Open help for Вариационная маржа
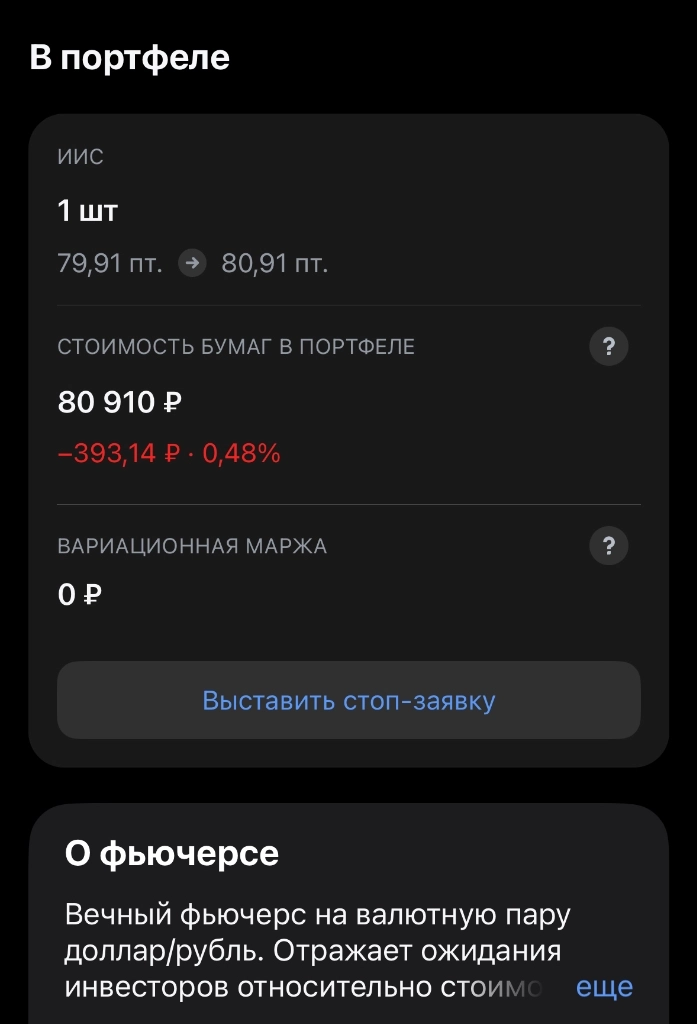 [609, 546]
